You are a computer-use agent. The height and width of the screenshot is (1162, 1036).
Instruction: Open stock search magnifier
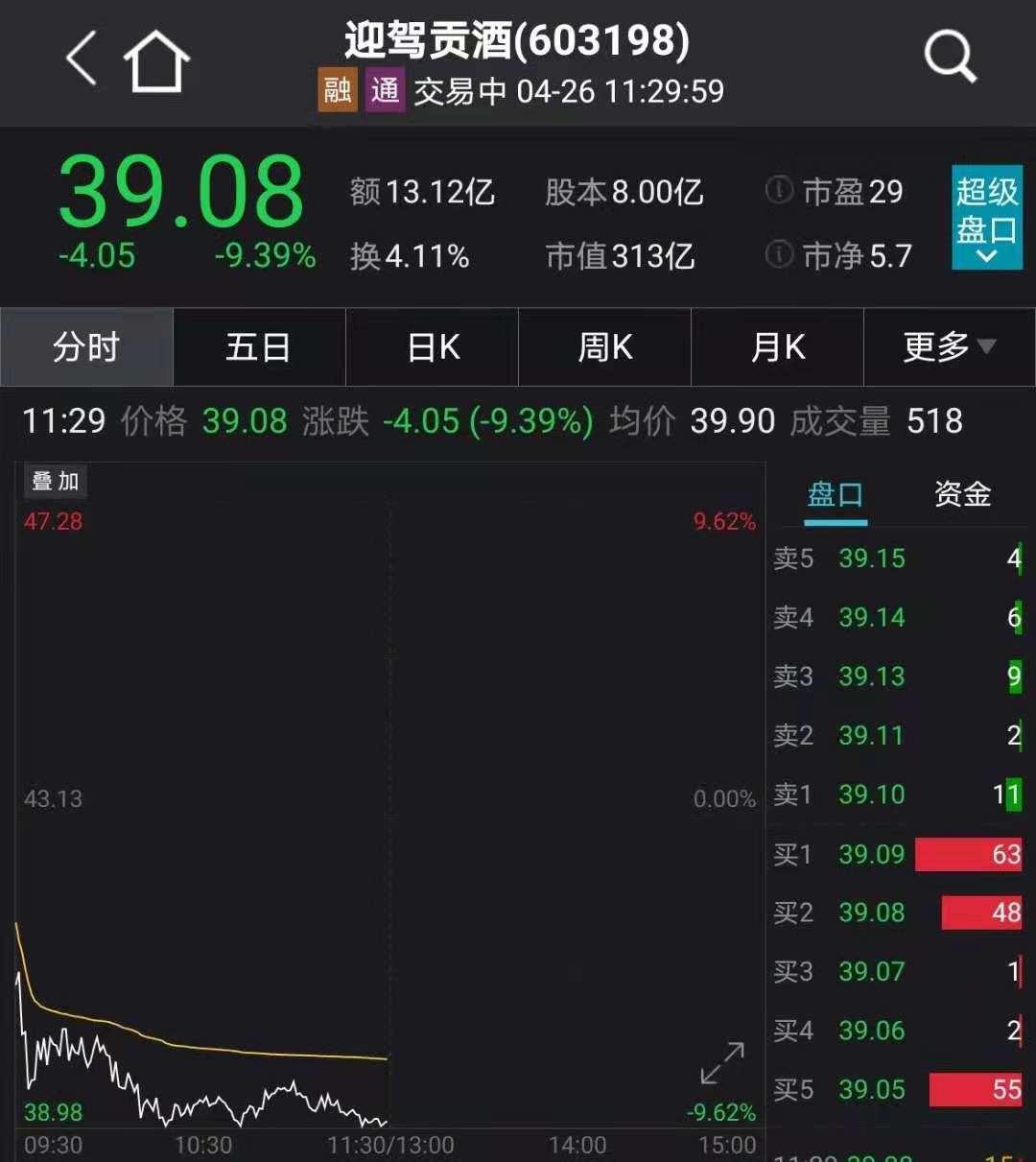click(950, 58)
